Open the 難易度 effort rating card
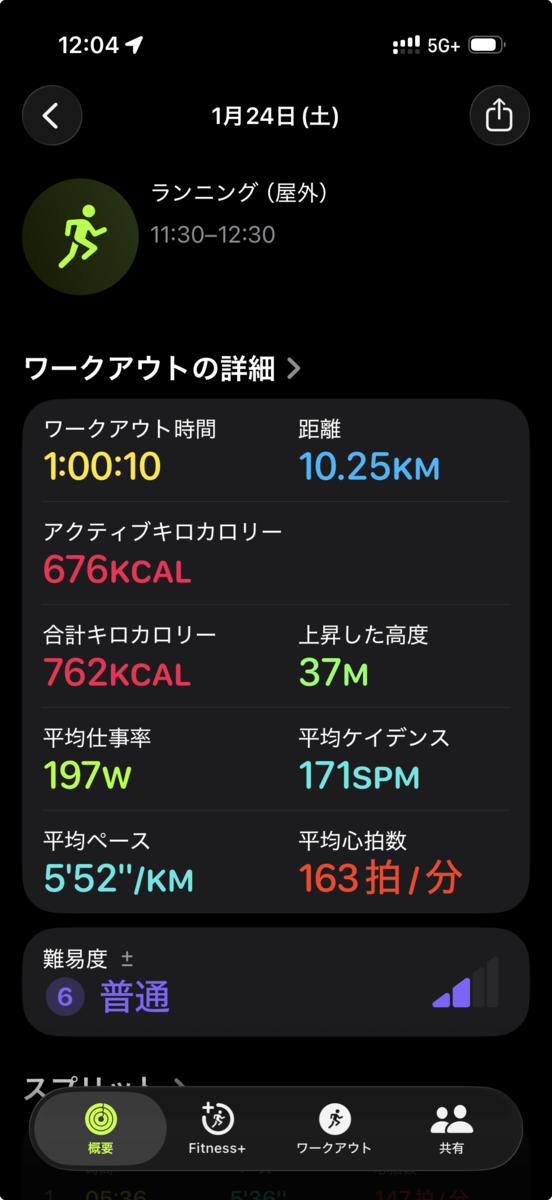This screenshot has width=552, height=1200. [276, 983]
